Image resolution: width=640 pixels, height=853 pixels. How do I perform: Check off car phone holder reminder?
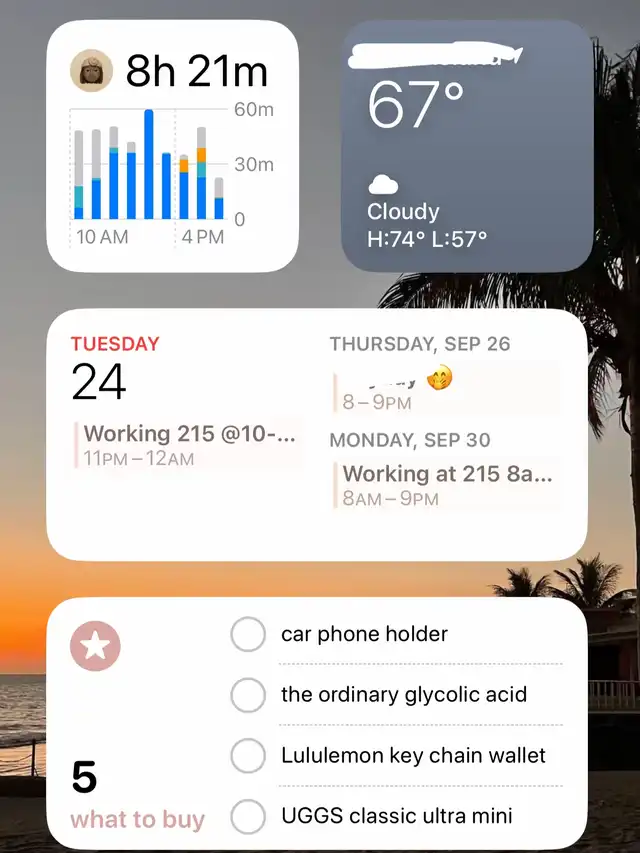tap(248, 634)
